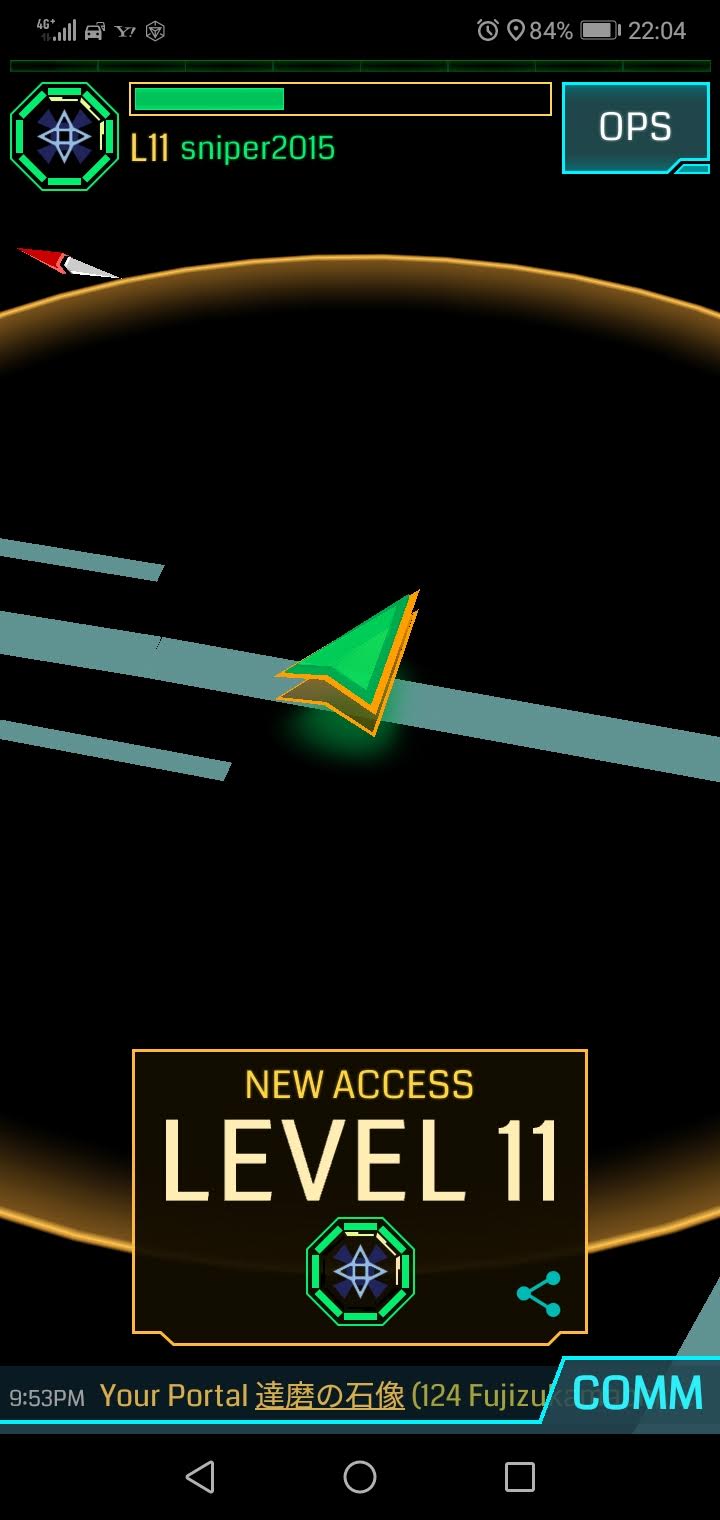Open the agent profile badge

(65, 137)
